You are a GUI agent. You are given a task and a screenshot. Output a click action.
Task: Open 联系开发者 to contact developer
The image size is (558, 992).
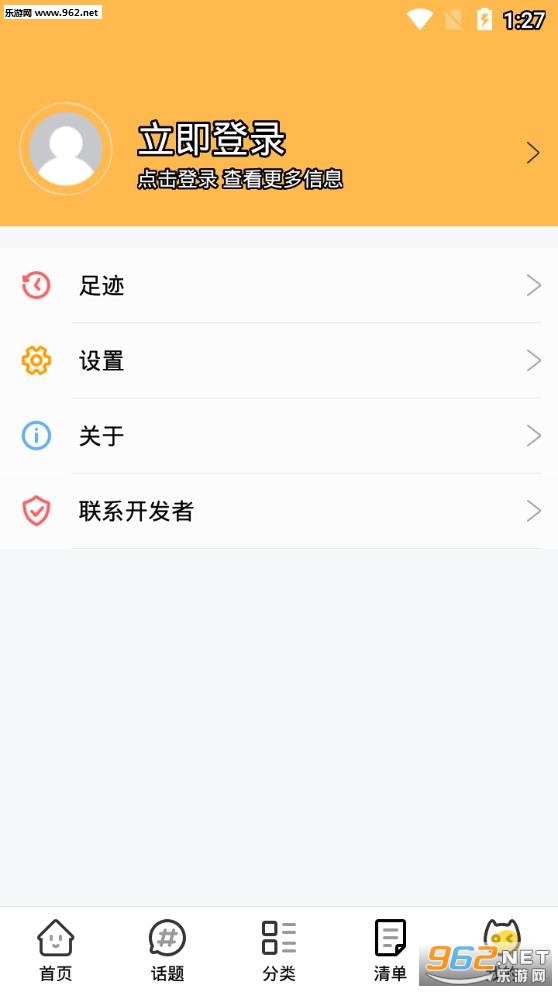pos(279,511)
